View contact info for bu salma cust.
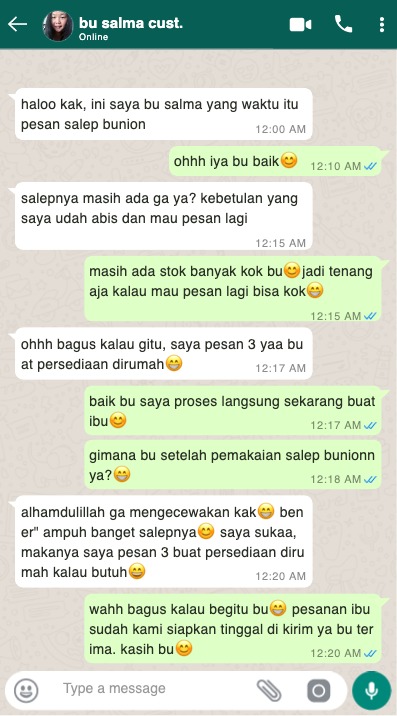Image resolution: width=397 pixels, height=716 pixels. click(x=131, y=28)
